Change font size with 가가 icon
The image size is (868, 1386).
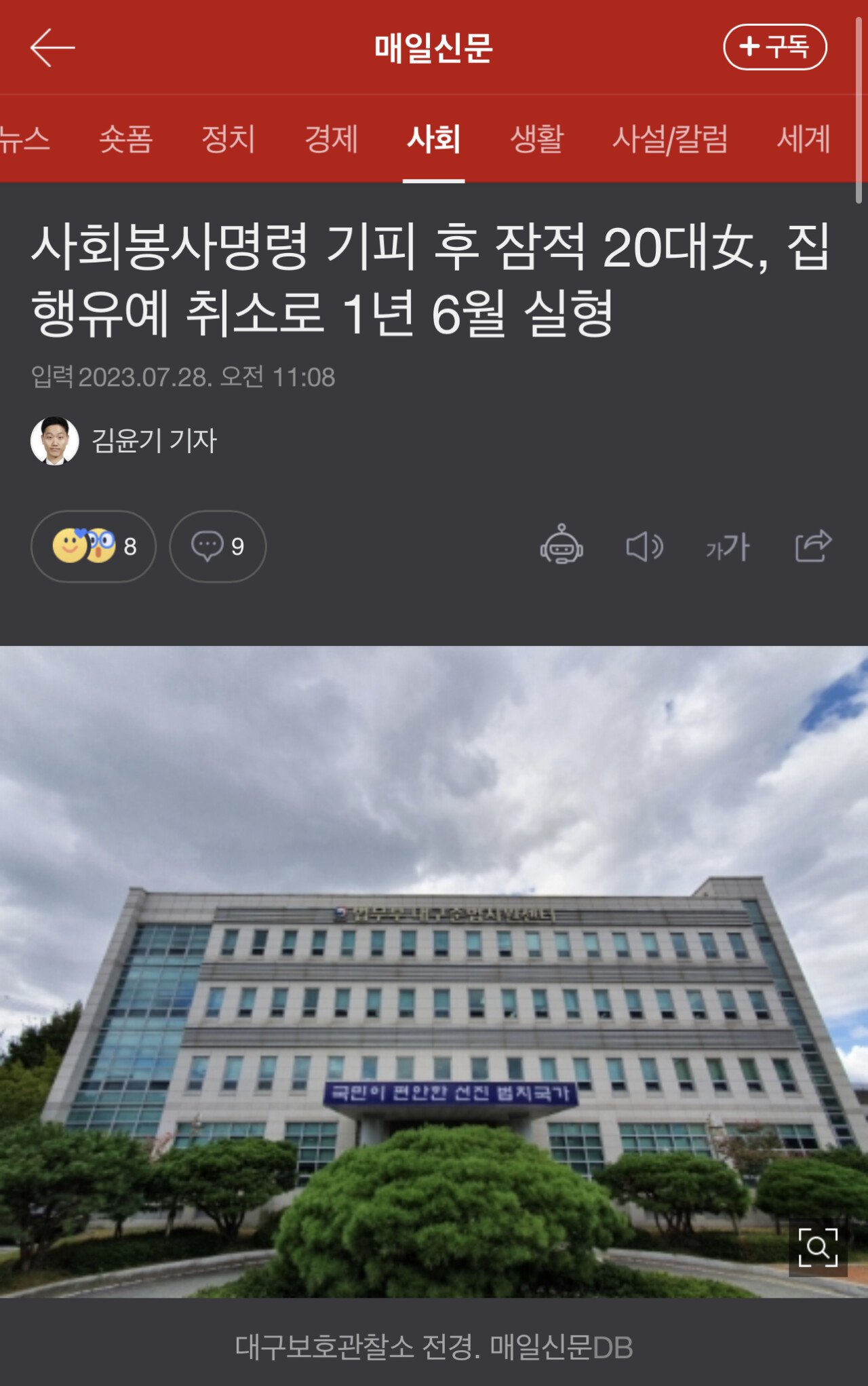coord(728,546)
